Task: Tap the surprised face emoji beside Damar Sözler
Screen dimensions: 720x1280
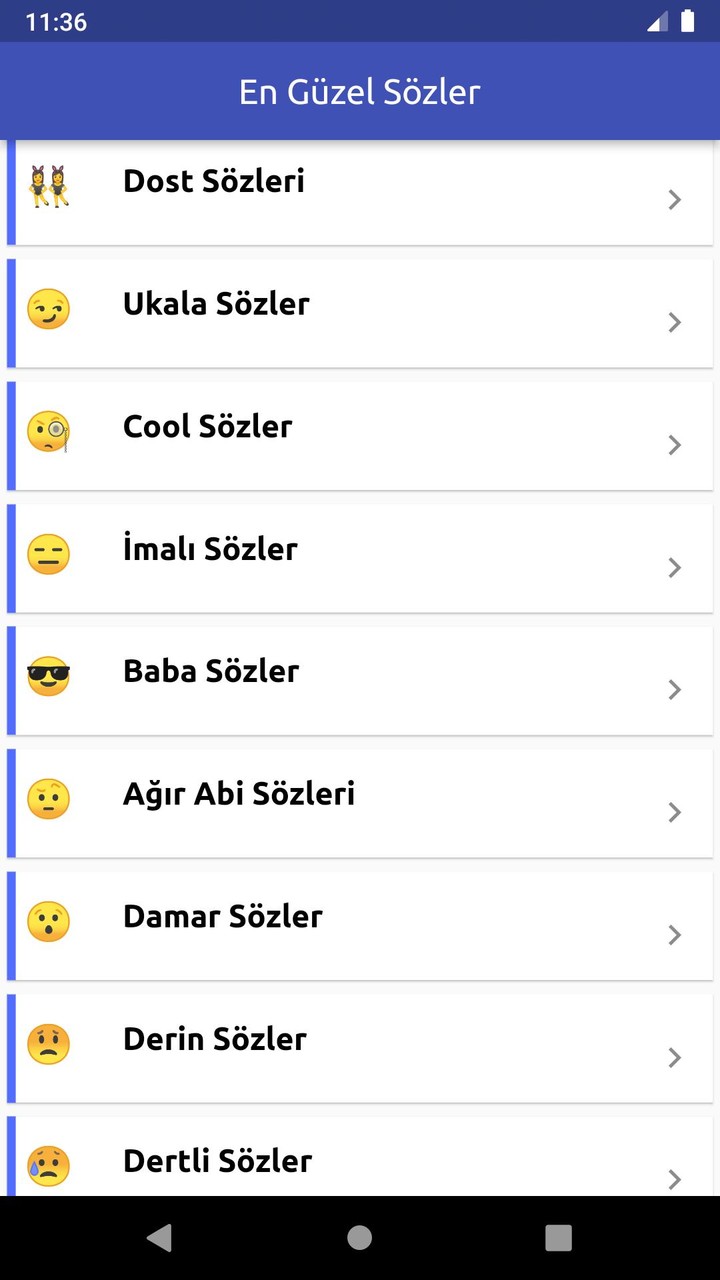Action: click(48, 921)
